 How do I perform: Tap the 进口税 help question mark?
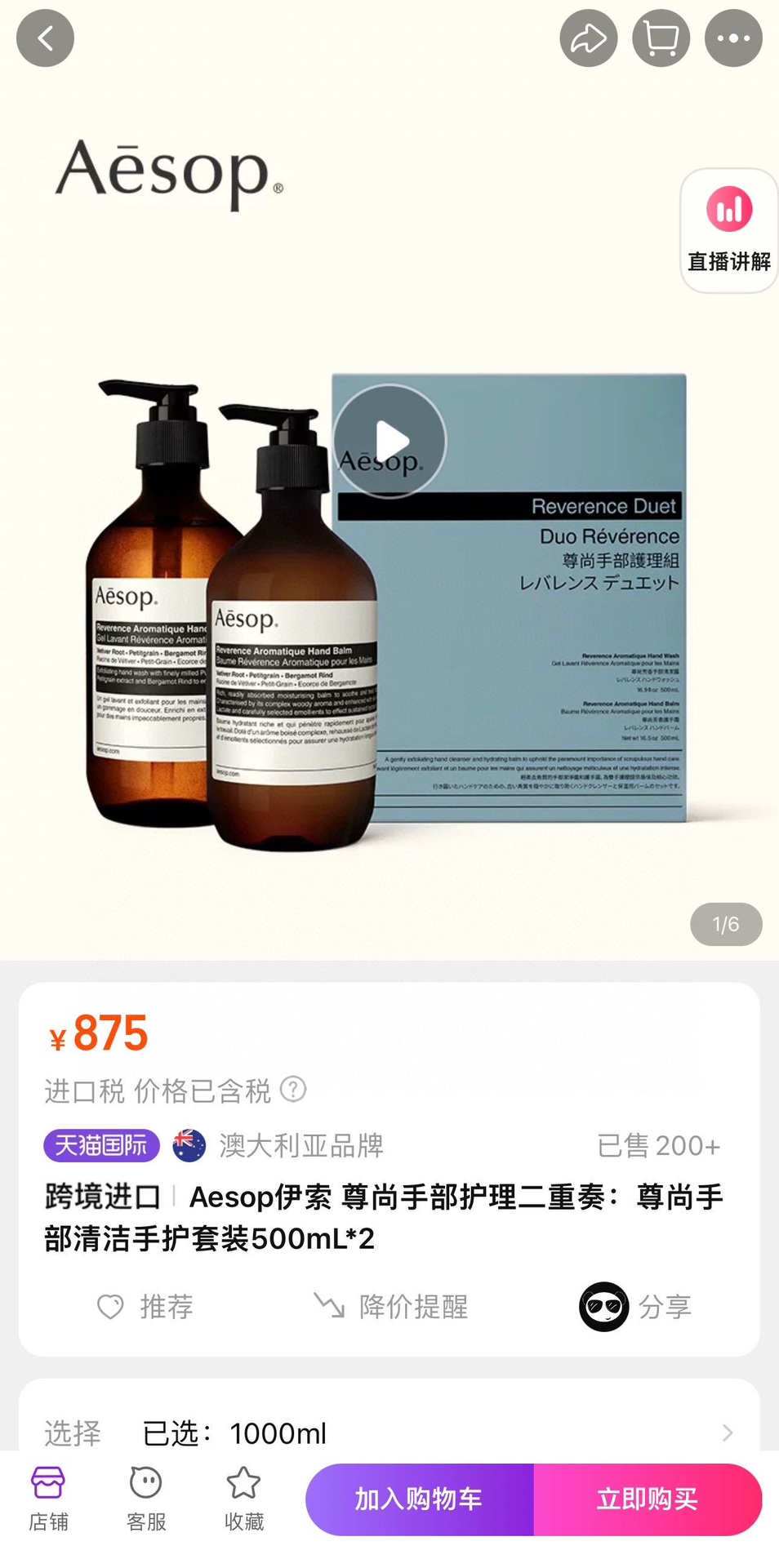point(293,1089)
